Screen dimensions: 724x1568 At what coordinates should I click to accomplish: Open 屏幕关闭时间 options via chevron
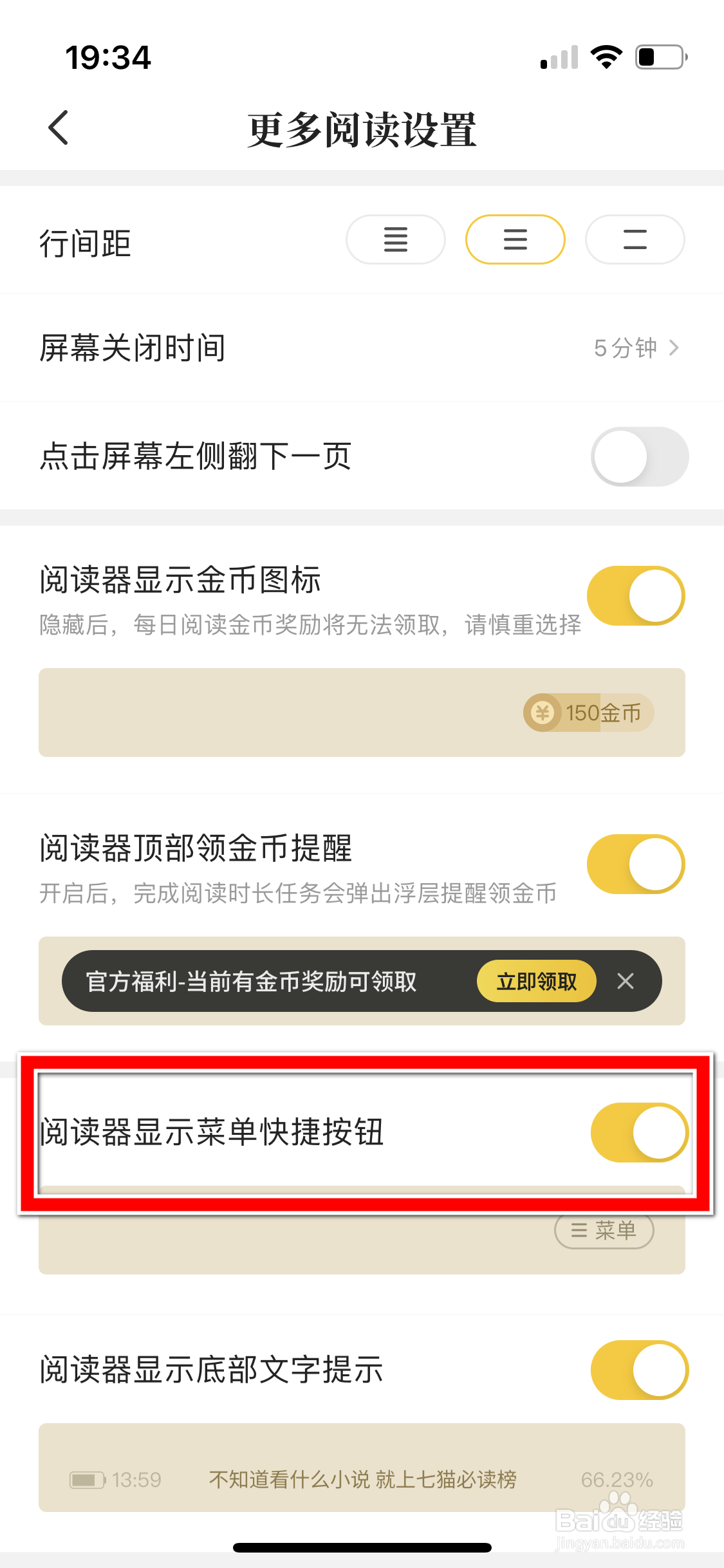pyautogui.click(x=673, y=348)
